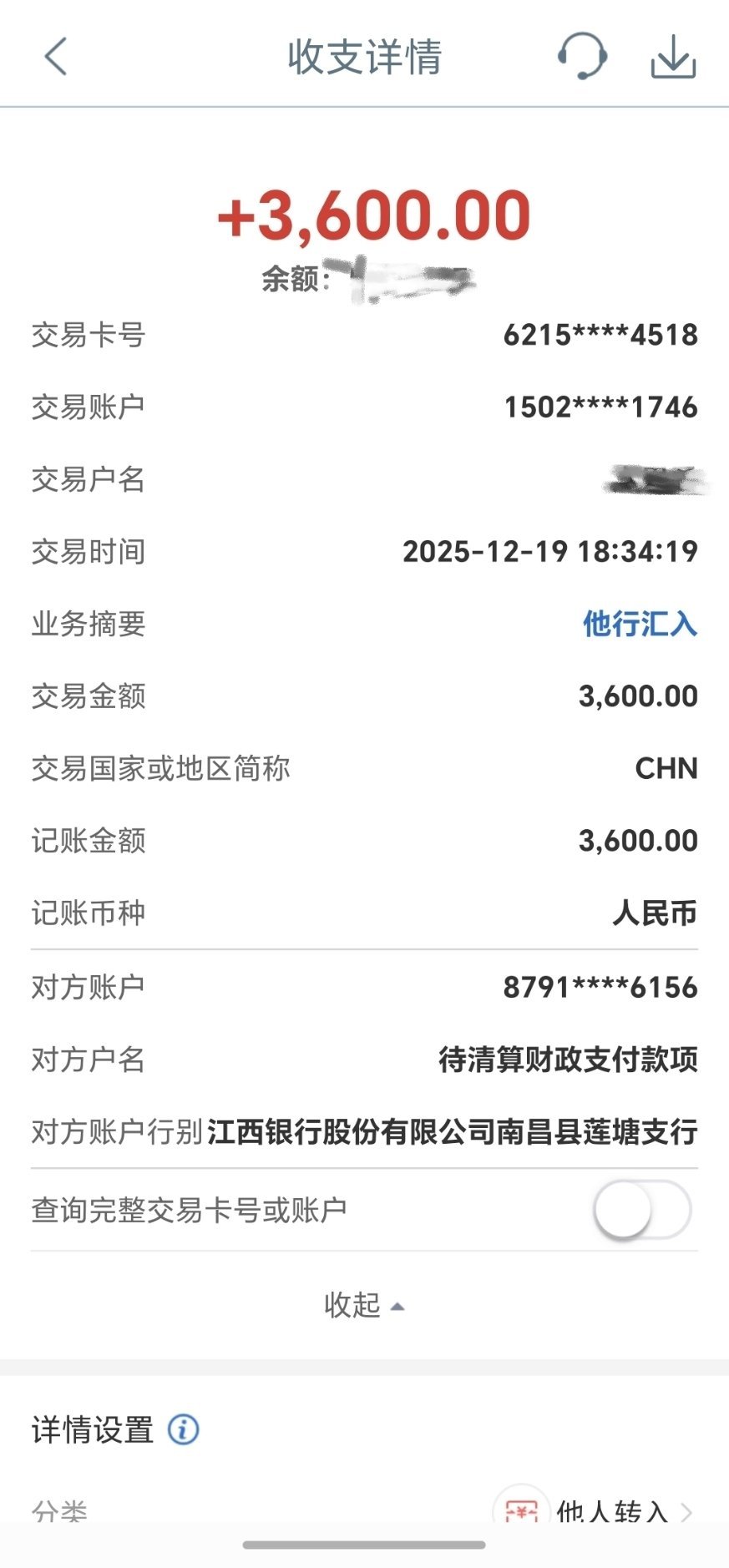Select the 交易卡号 6215****4518 row
Image resolution: width=729 pixels, height=1568 pixels.
point(364,336)
